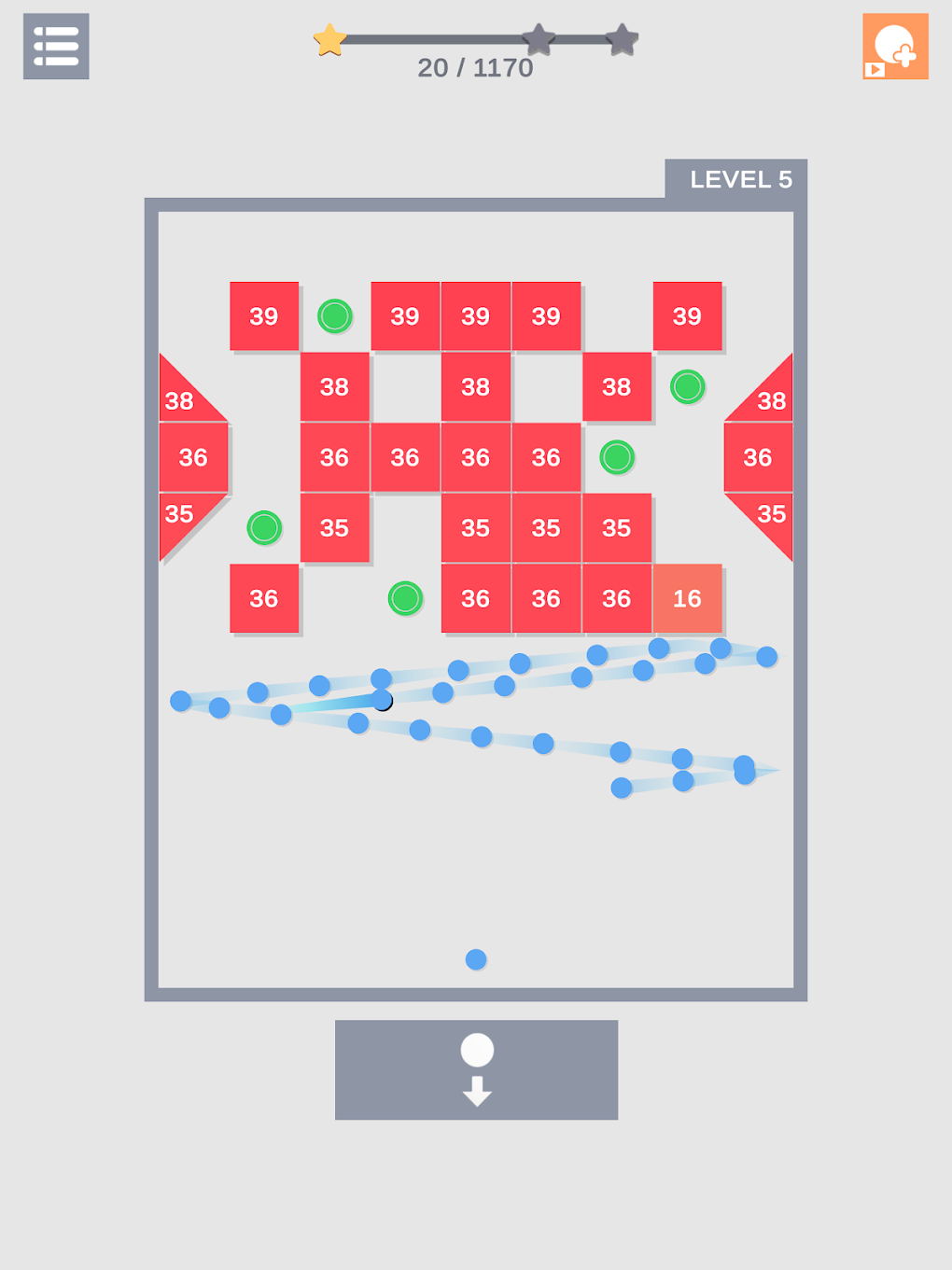Tap the faded 16 block
Viewport: 952px width, 1270px height.
[x=688, y=598]
